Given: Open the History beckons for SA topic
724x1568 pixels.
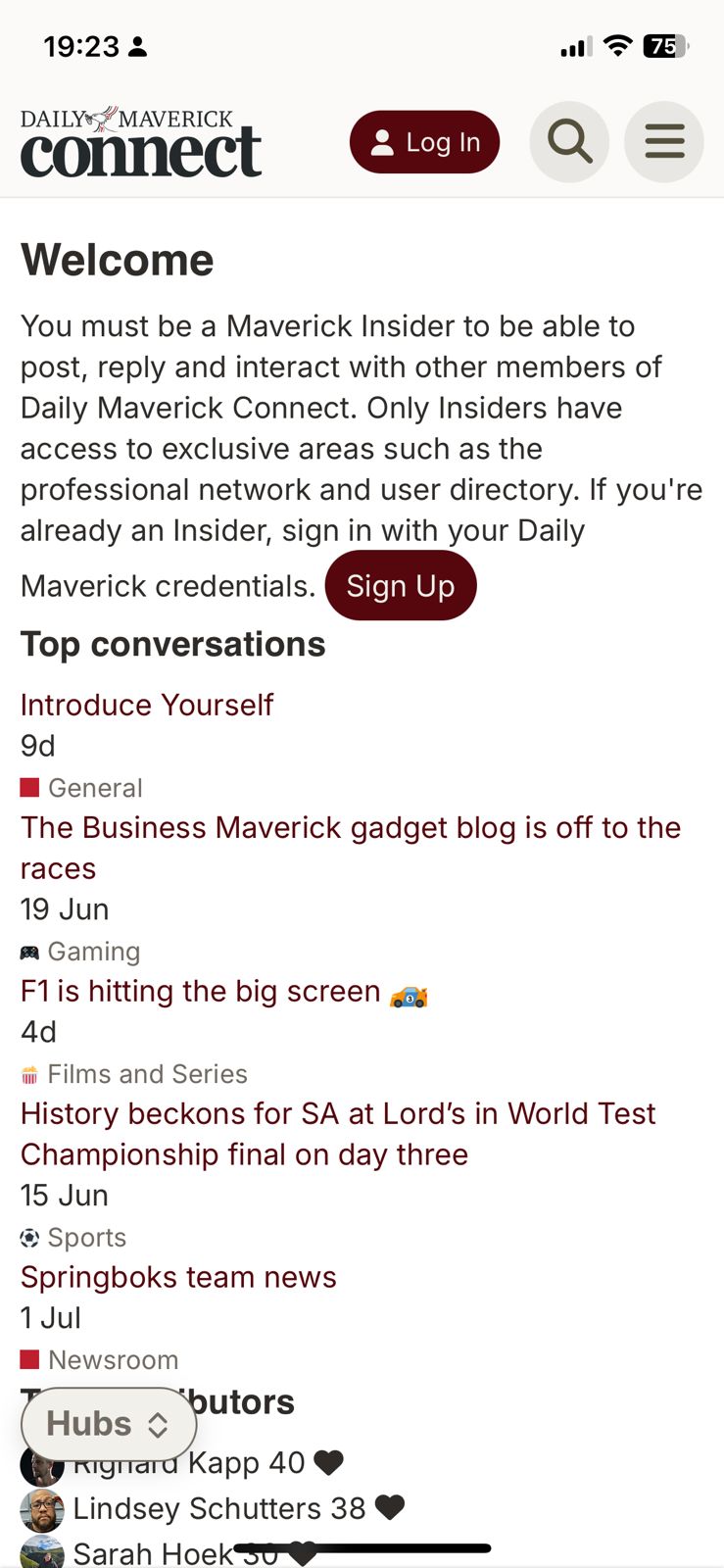Looking at the screenshot, I should point(338,1114).
